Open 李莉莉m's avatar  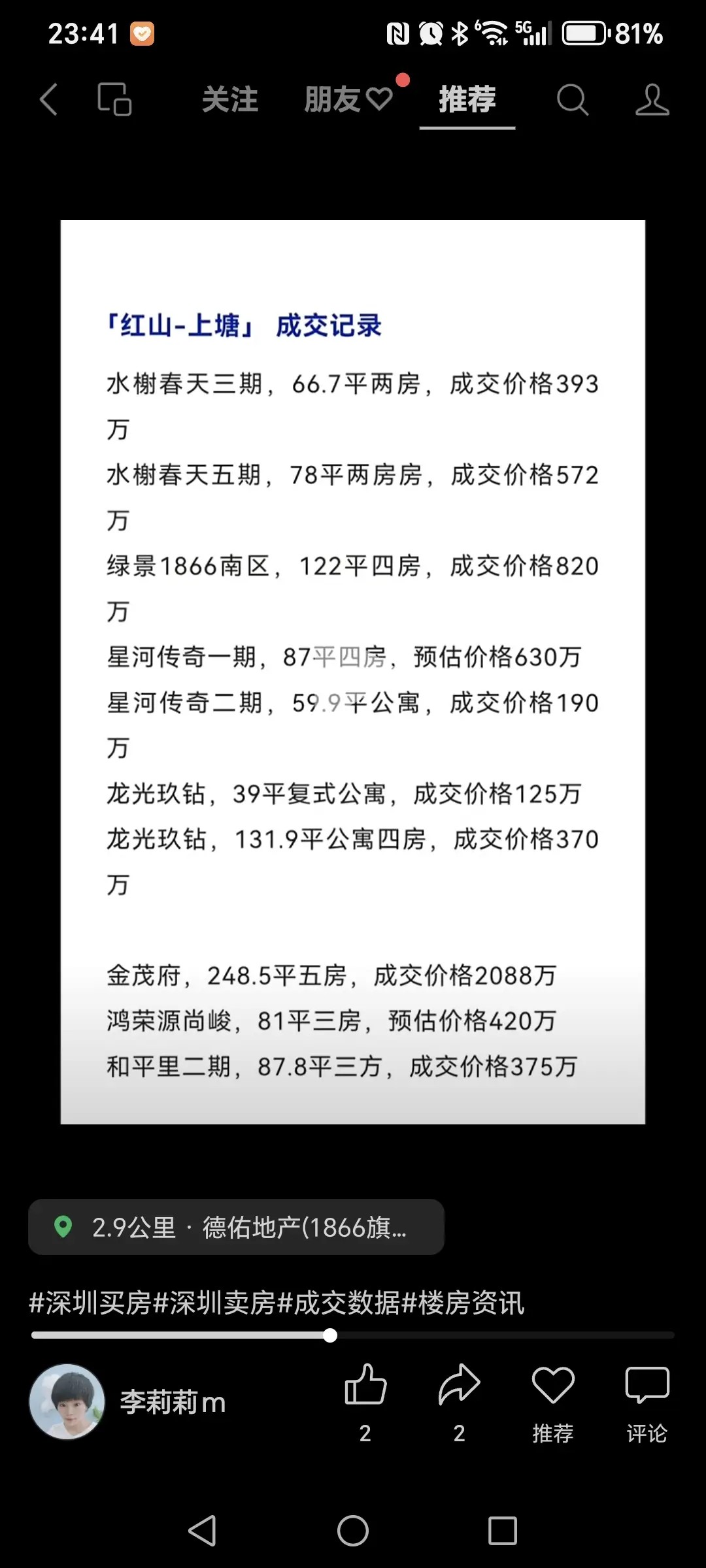click(x=67, y=1401)
